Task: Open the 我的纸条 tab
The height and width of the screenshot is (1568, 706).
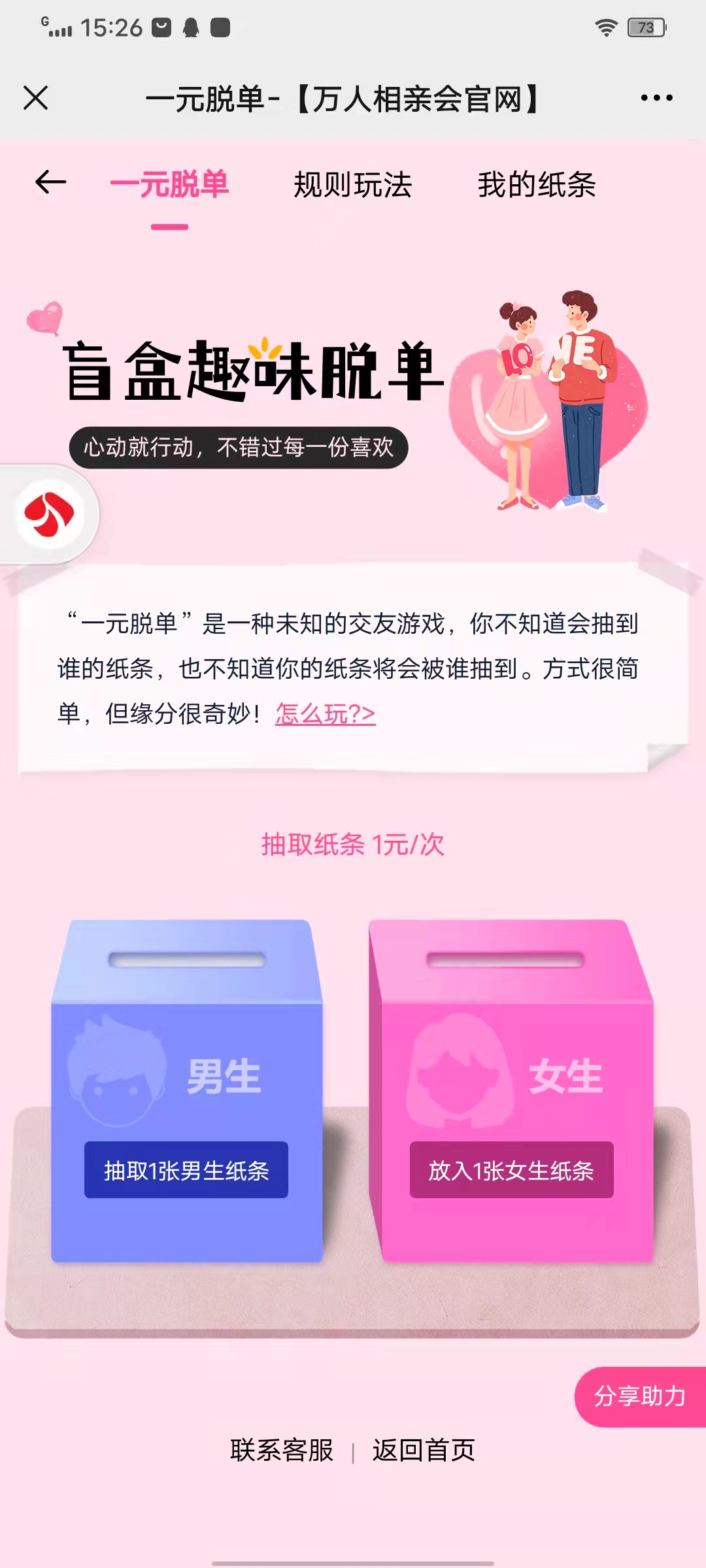Action: point(536,185)
